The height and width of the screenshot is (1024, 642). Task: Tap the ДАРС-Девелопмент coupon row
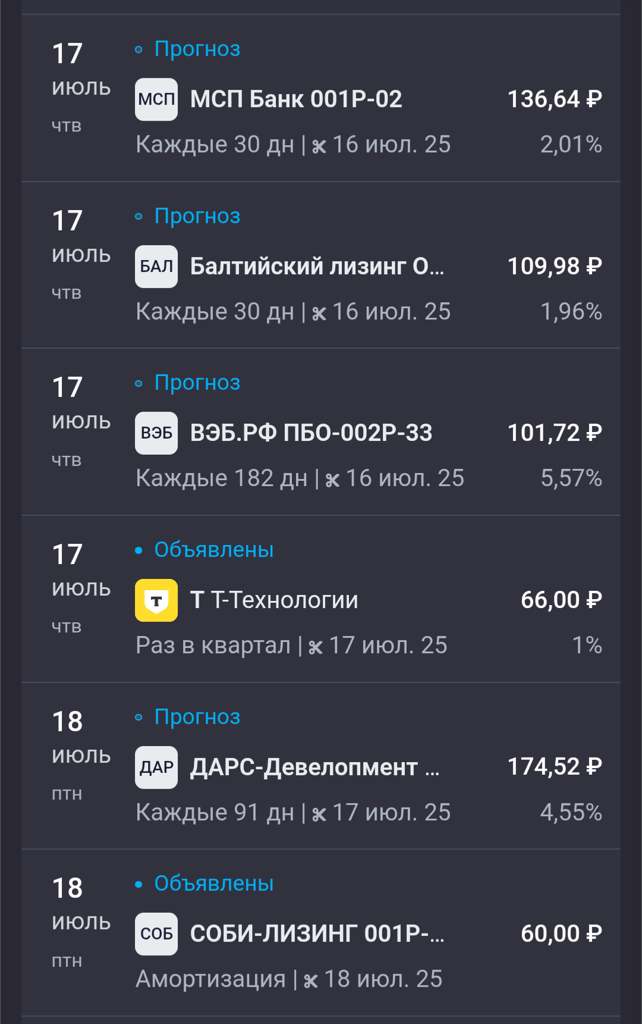pyautogui.click(x=320, y=767)
